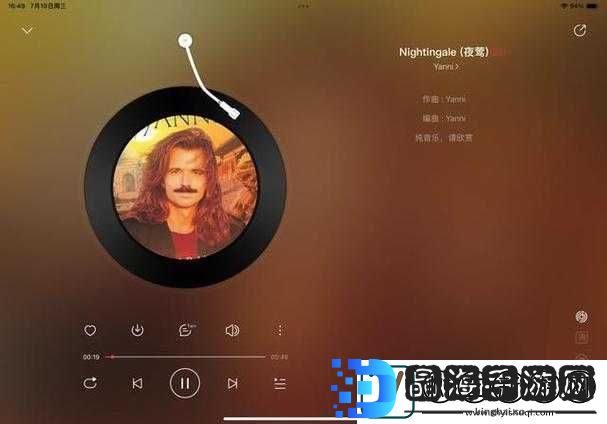Tap the circular vinyl icon on right edge
607x424 pixels.
click(581, 317)
